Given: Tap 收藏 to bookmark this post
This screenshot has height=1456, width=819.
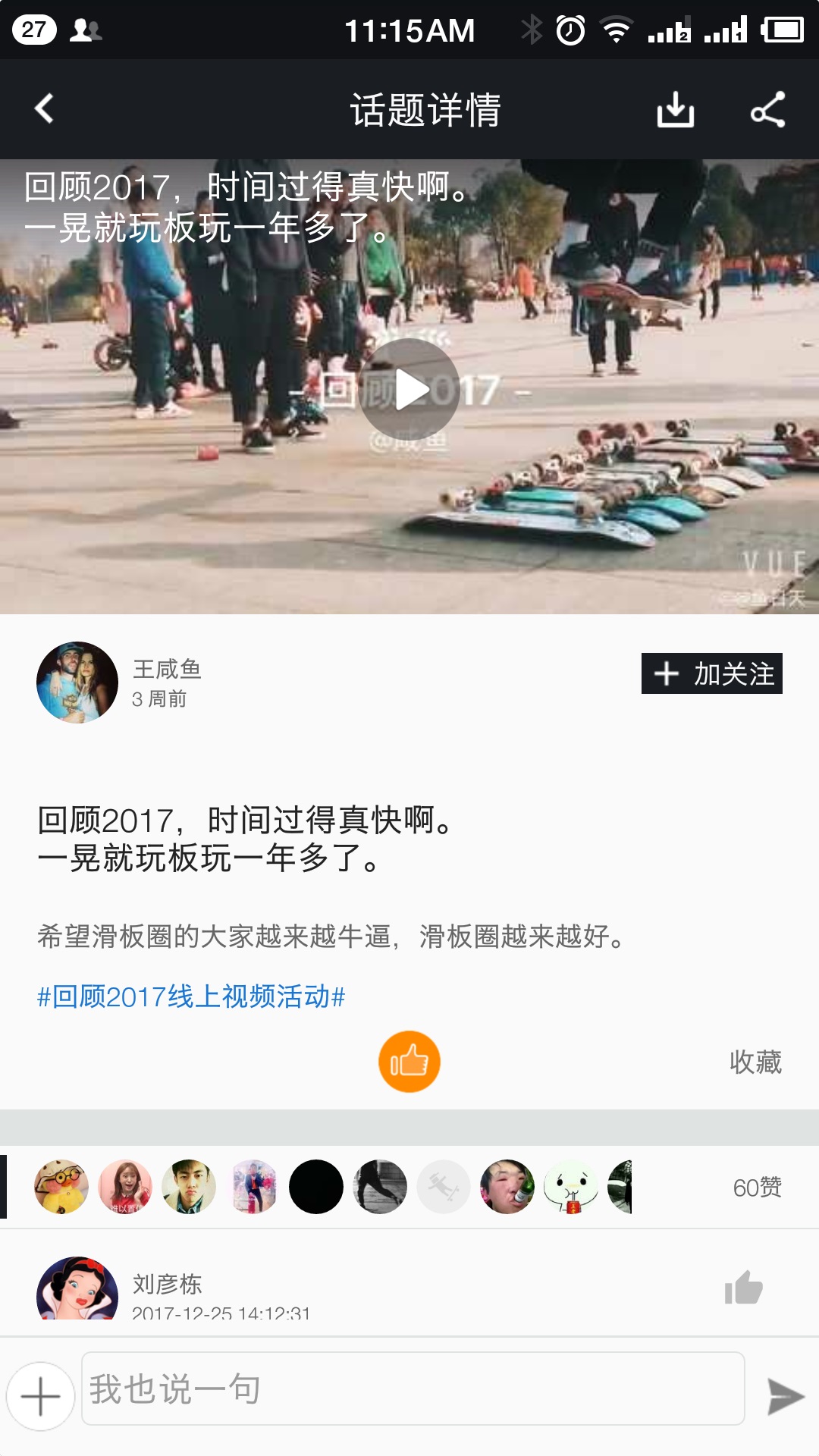Looking at the screenshot, I should point(755,1062).
